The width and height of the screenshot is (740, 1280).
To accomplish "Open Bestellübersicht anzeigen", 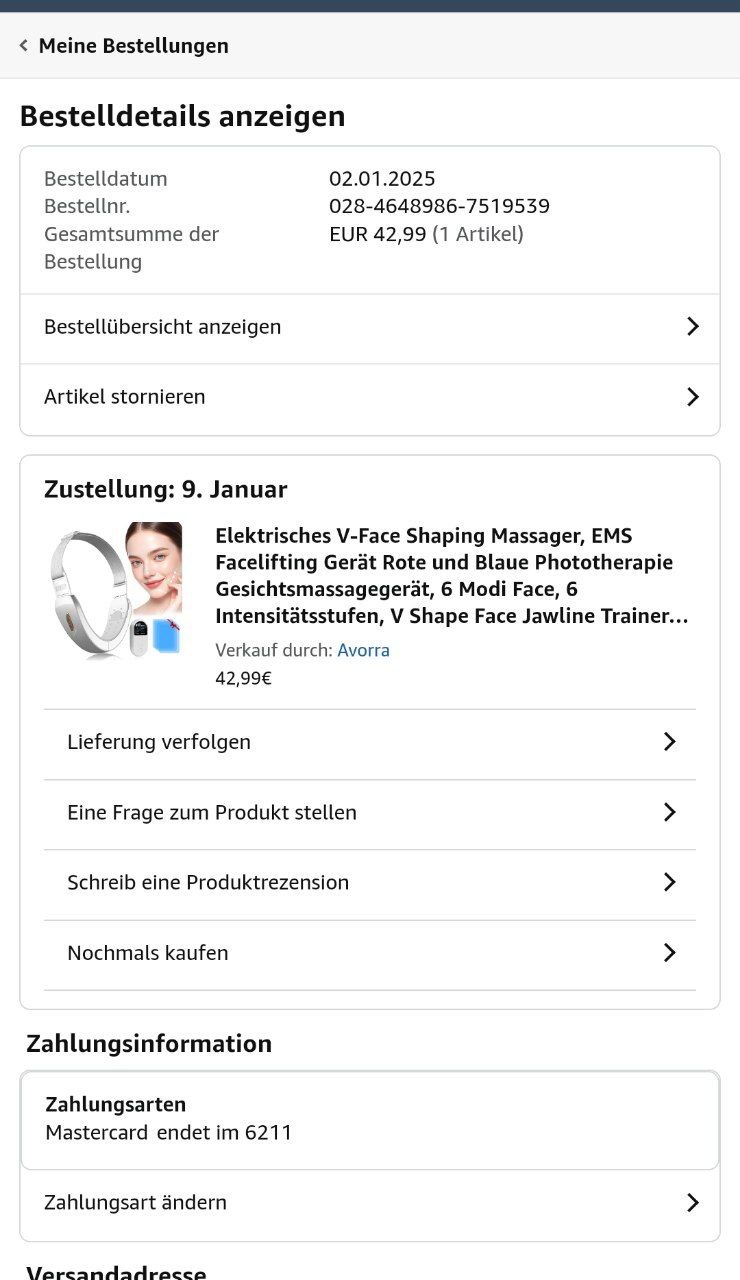I will (369, 327).
